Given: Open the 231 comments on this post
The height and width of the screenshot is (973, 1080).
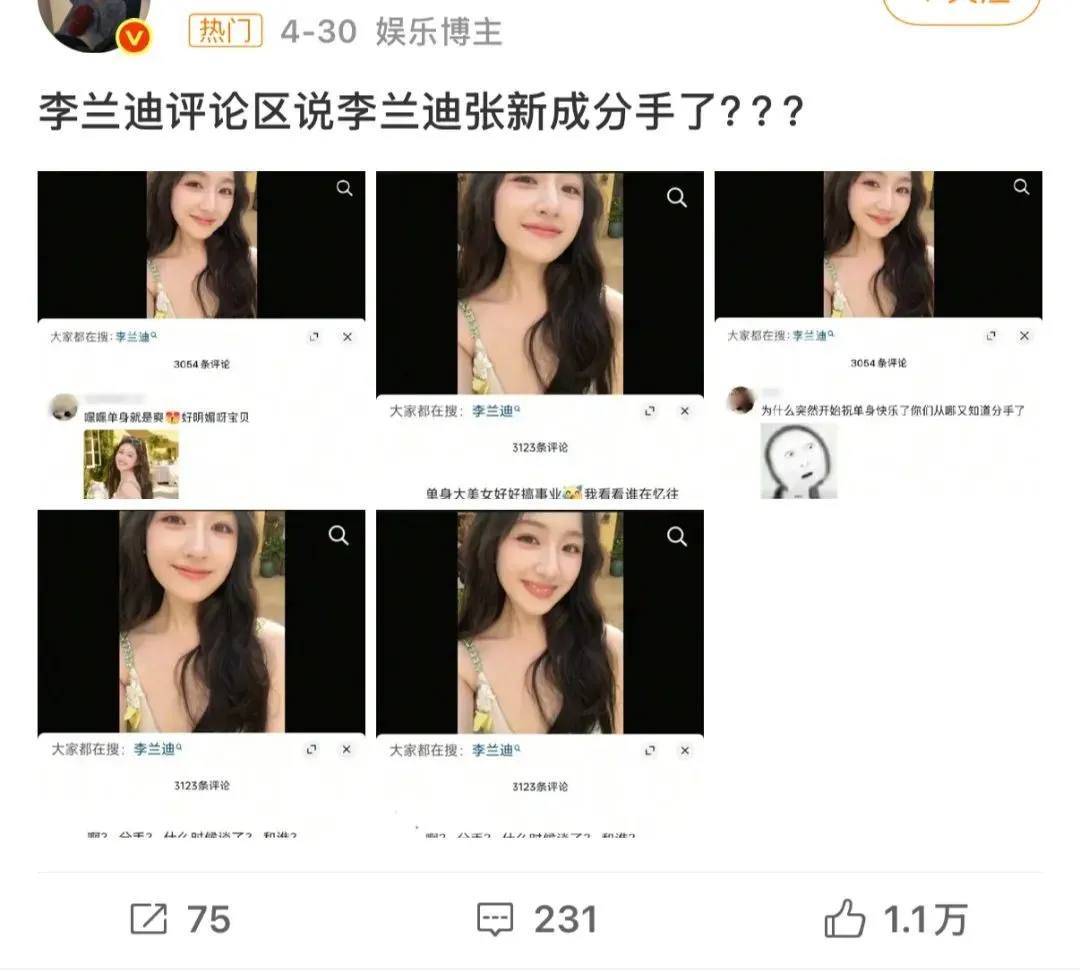Looking at the screenshot, I should pyautogui.click(x=539, y=919).
